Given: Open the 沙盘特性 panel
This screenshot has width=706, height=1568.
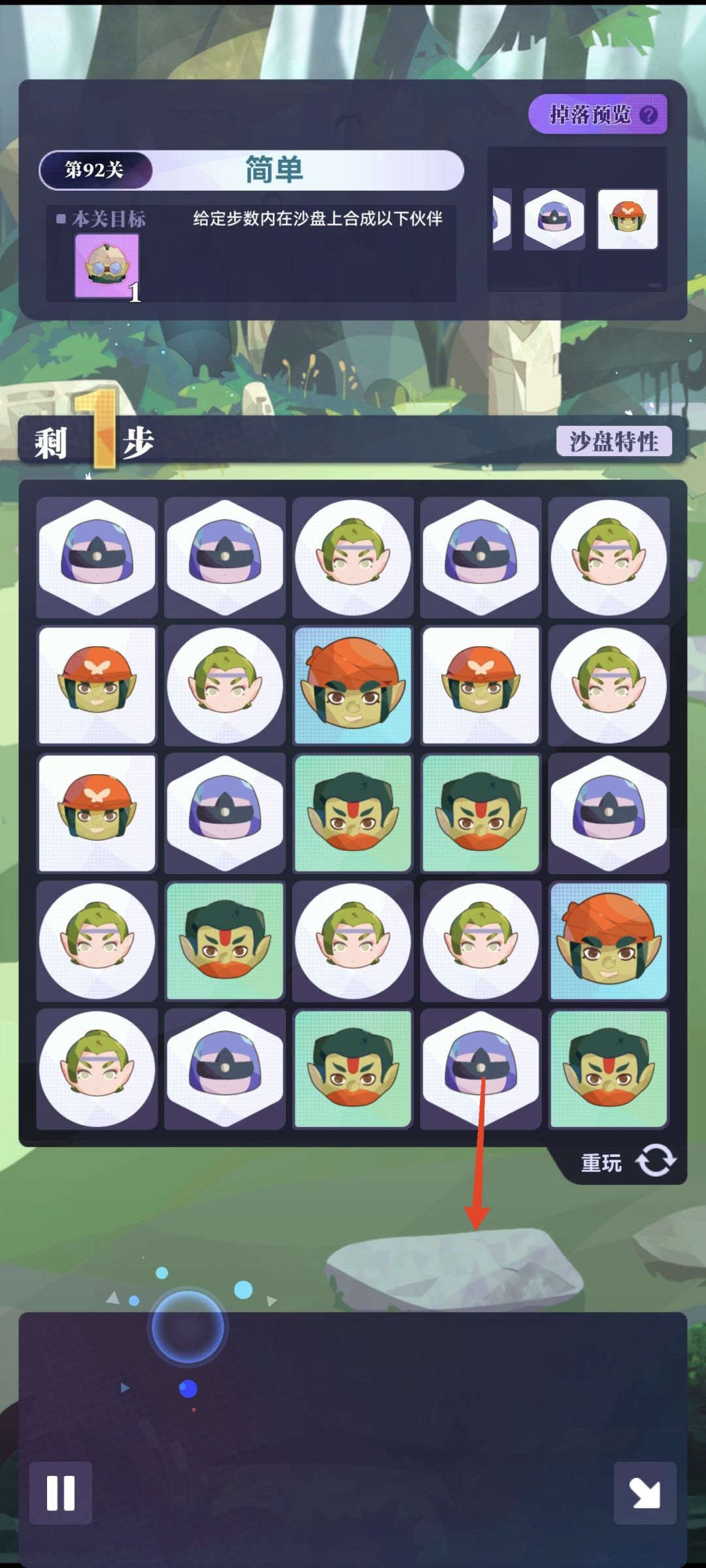Looking at the screenshot, I should pos(614,442).
